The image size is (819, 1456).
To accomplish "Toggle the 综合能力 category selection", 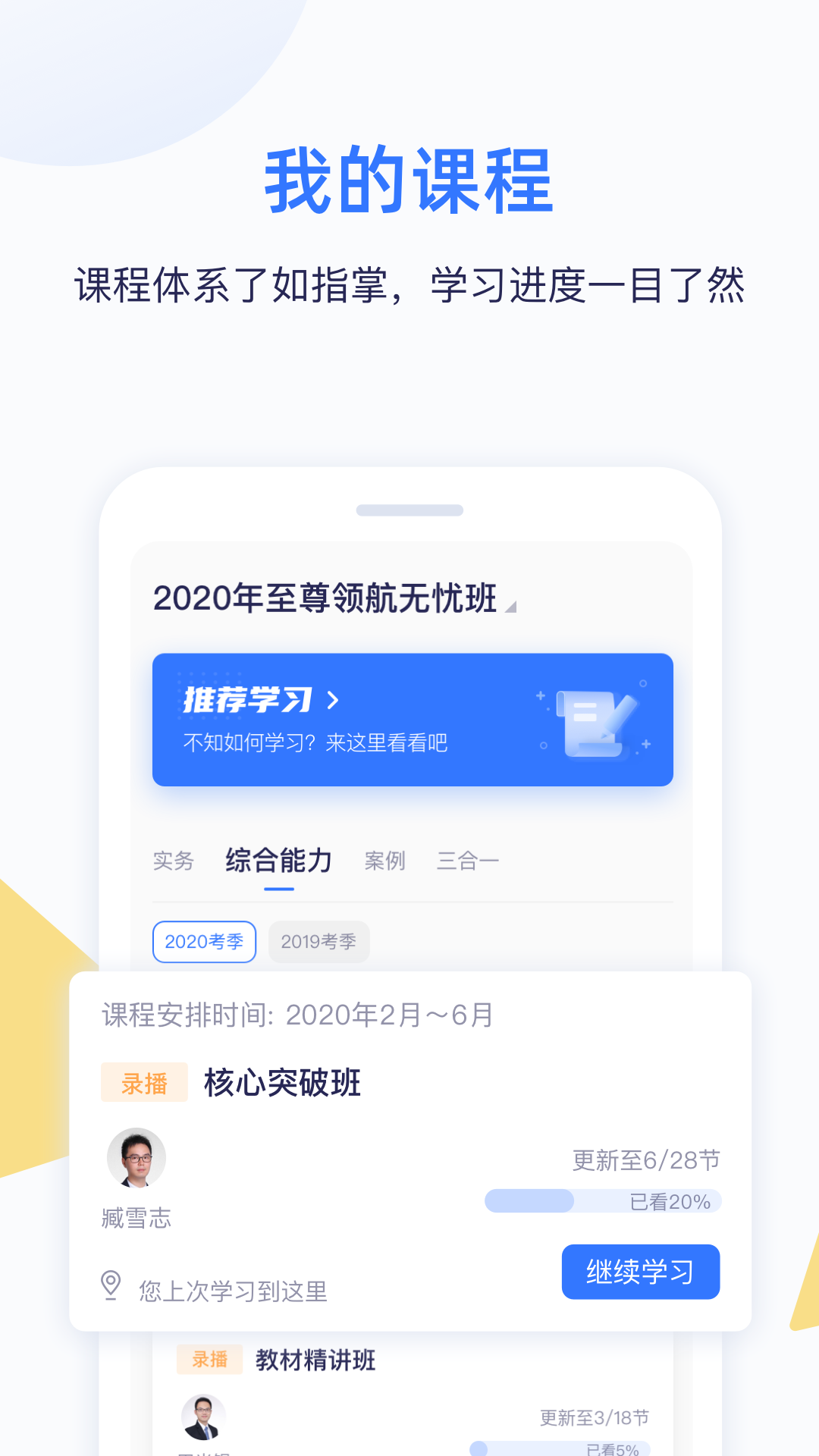I will tap(278, 860).
